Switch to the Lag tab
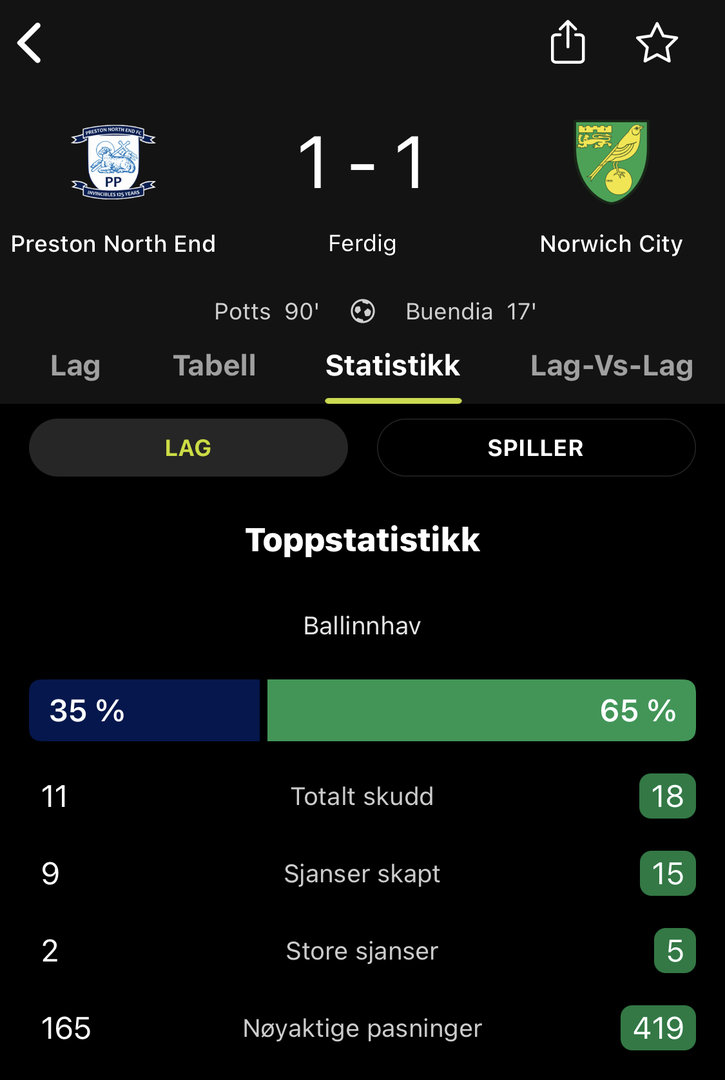725x1080 pixels. 75,366
